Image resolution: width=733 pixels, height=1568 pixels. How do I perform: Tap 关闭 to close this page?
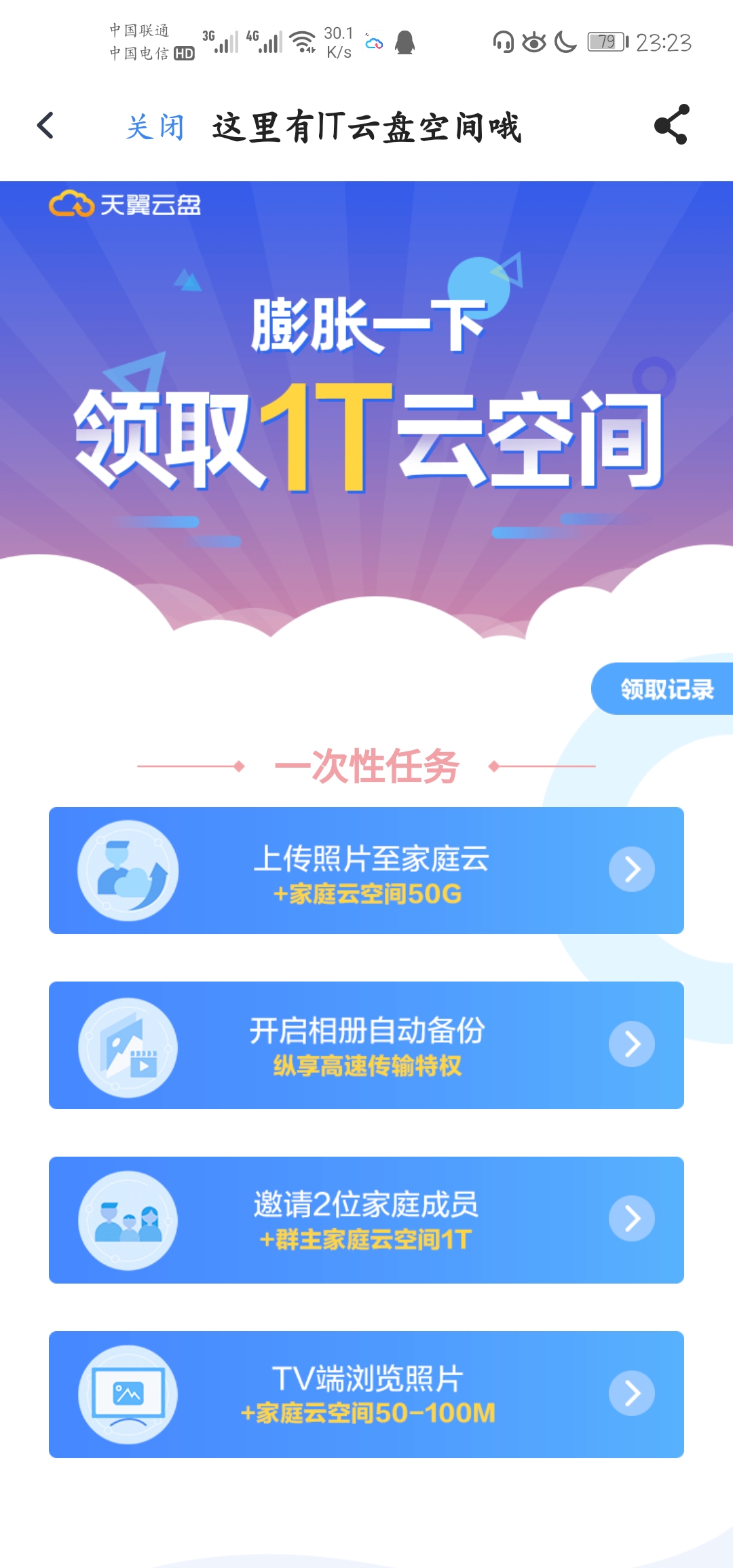coord(155,126)
